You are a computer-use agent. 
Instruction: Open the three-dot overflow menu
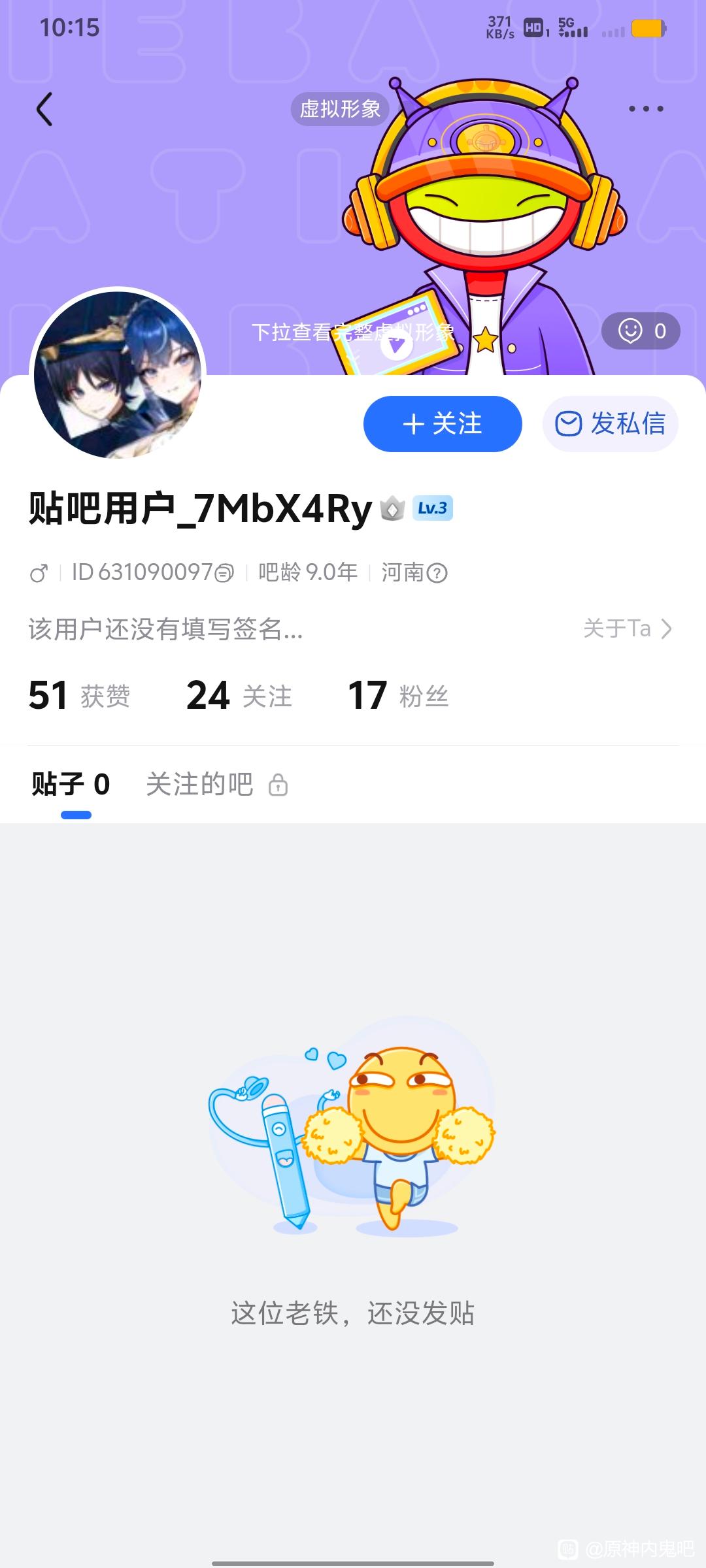pos(646,109)
